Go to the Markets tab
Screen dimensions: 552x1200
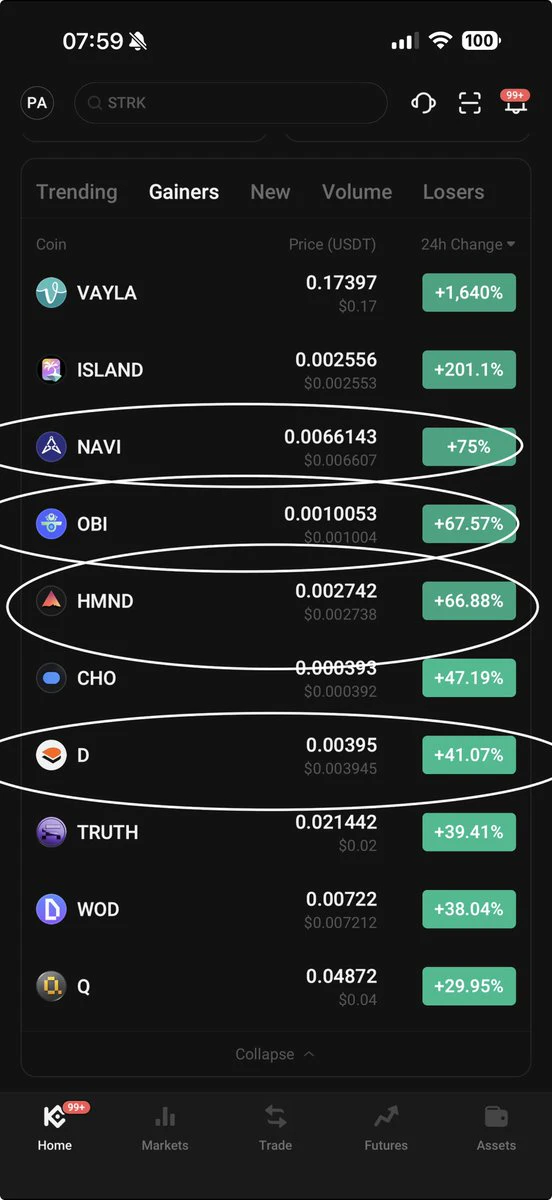pyautogui.click(x=165, y=1129)
